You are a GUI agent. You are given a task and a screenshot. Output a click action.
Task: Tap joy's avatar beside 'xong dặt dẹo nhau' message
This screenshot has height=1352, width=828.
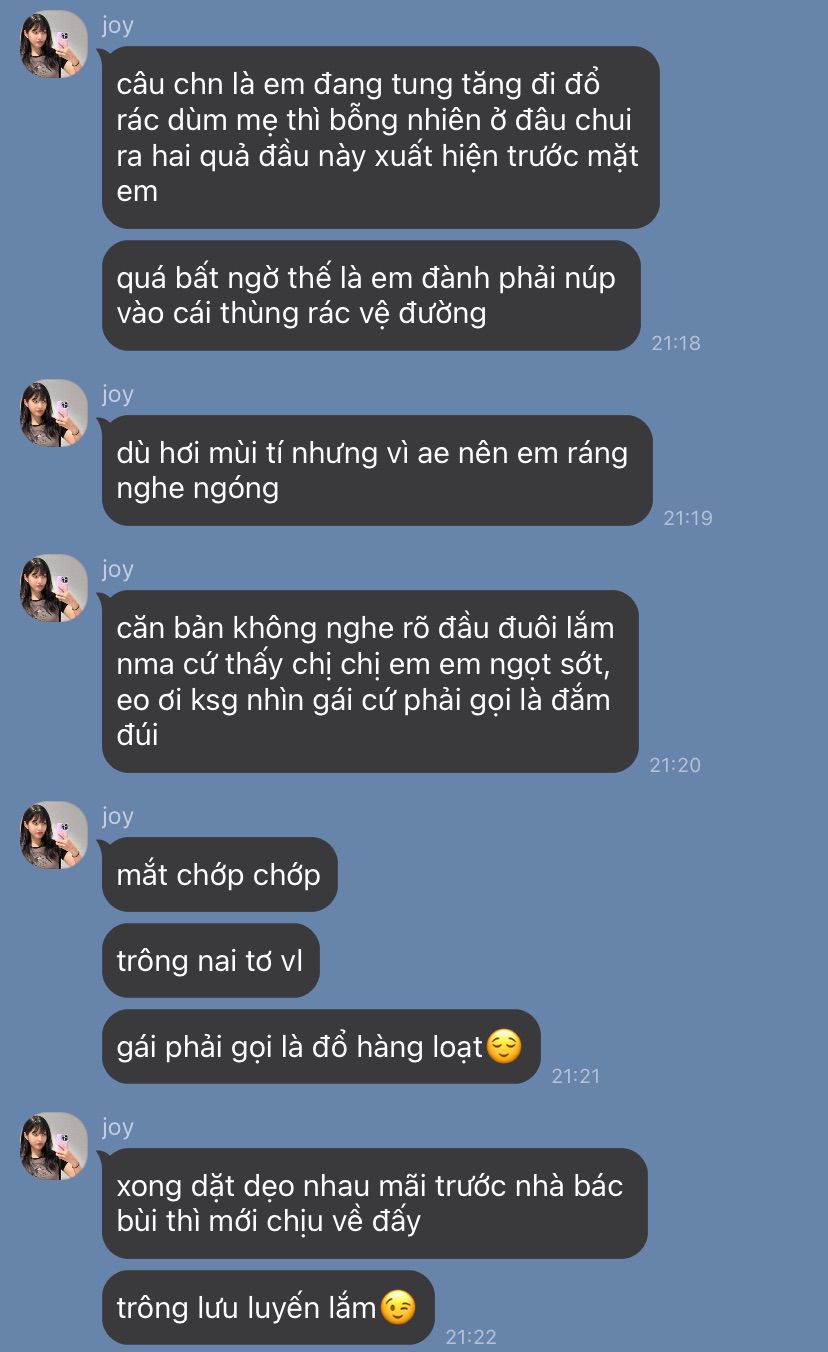(54, 1146)
